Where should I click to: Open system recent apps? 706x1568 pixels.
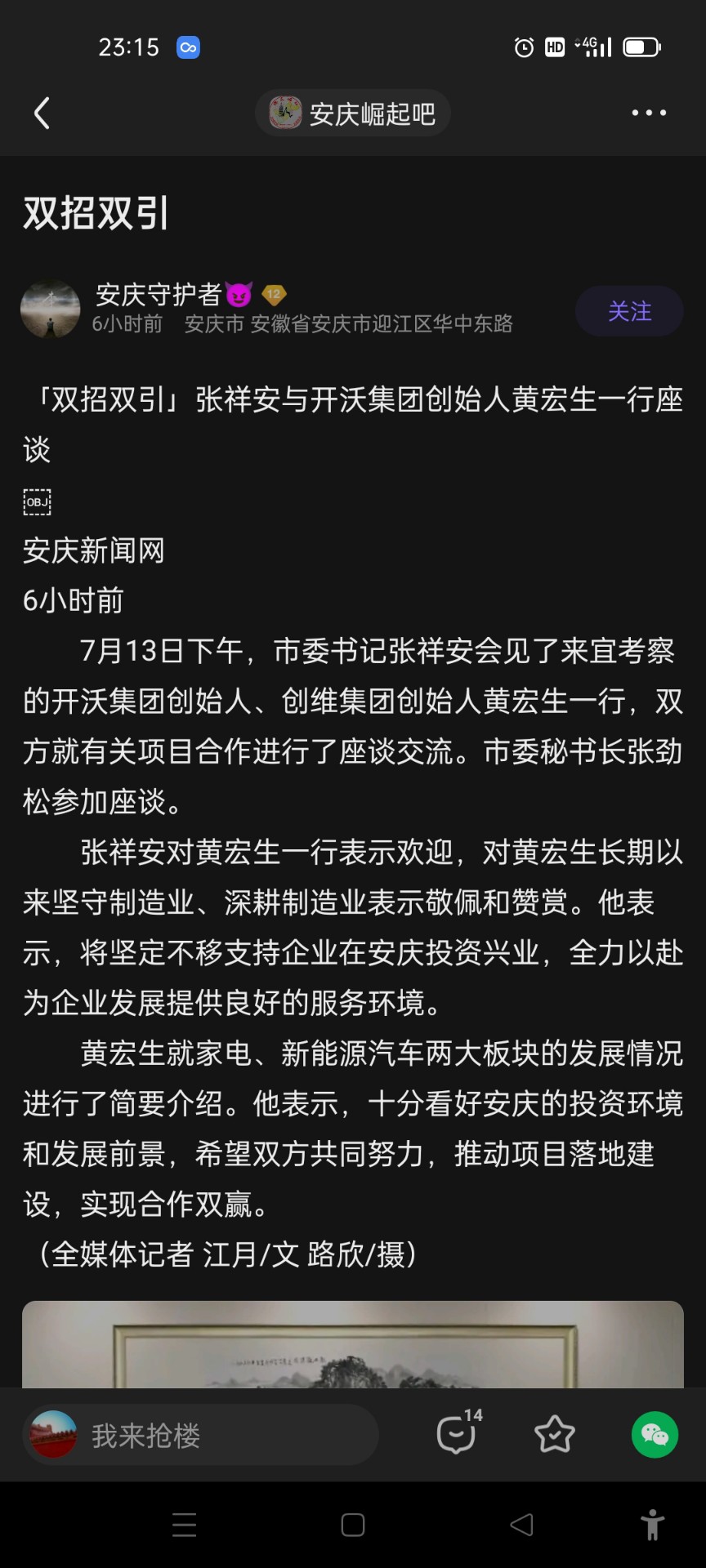(x=185, y=1525)
